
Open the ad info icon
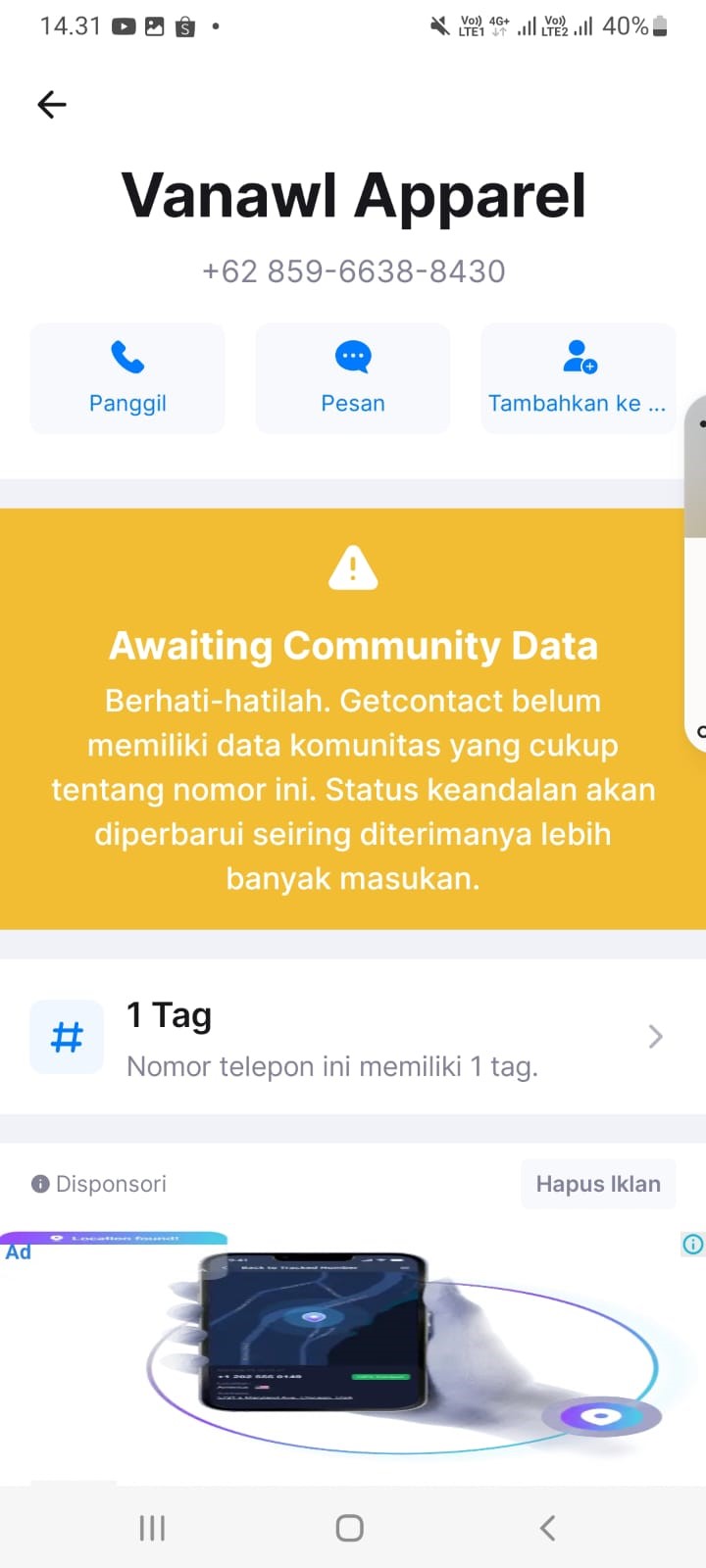pyautogui.click(x=693, y=1245)
